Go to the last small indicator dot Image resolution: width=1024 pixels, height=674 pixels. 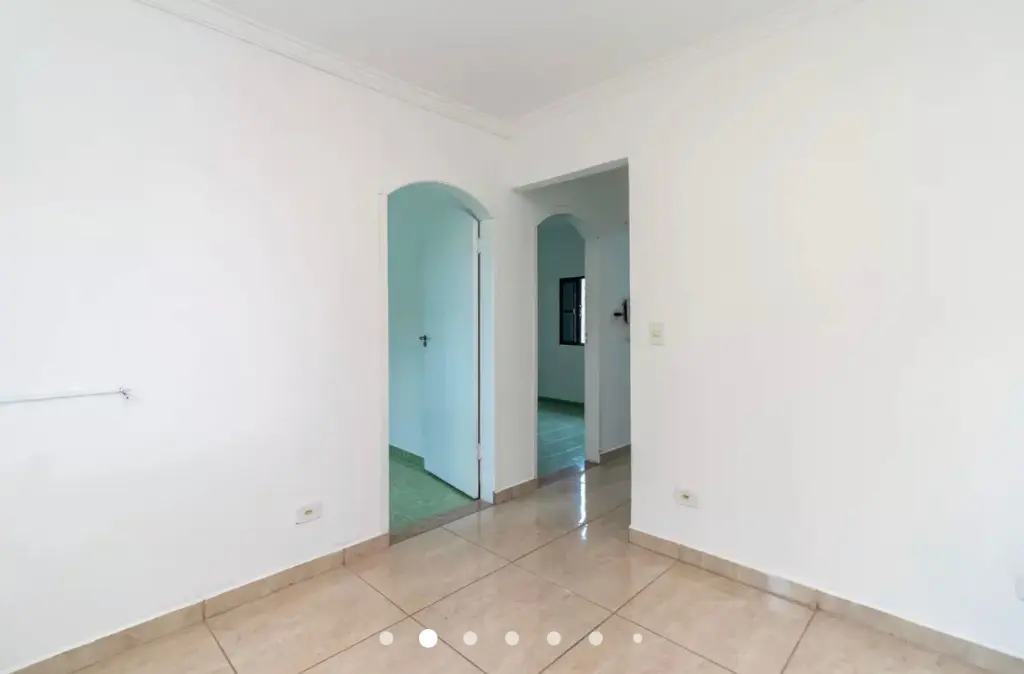(x=637, y=638)
